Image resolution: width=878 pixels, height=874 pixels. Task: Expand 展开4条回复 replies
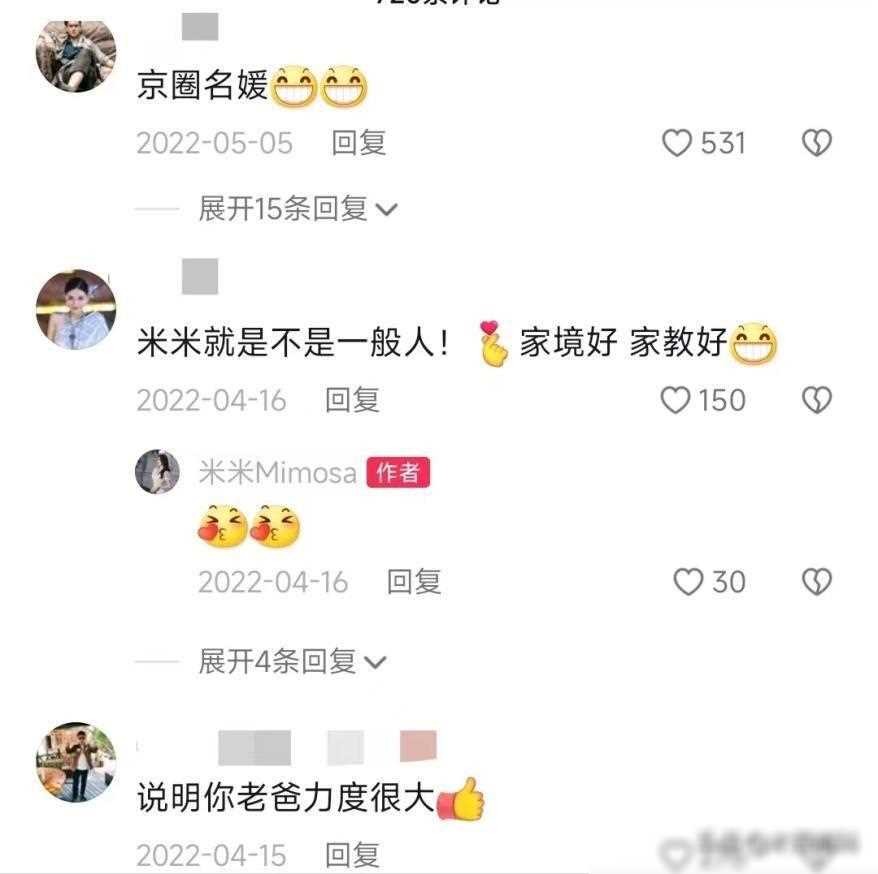point(291,662)
